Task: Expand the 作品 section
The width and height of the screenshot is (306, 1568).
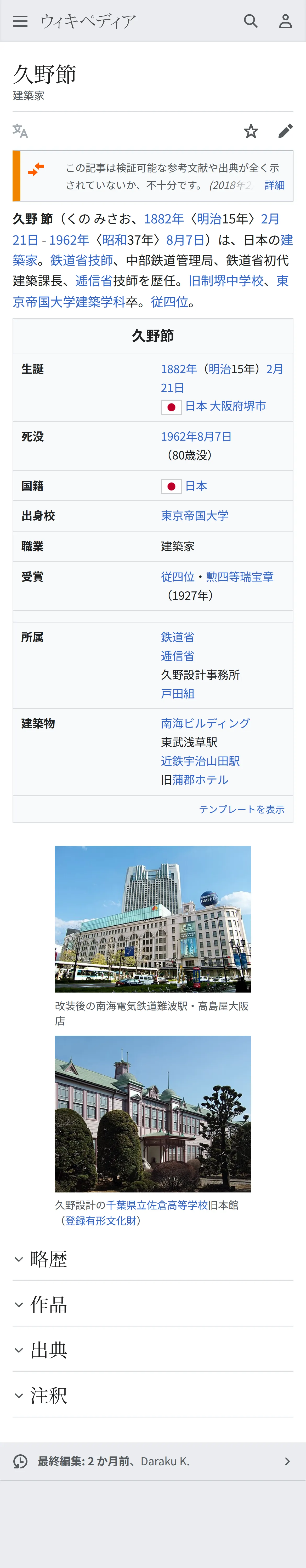Action: tap(153, 1304)
